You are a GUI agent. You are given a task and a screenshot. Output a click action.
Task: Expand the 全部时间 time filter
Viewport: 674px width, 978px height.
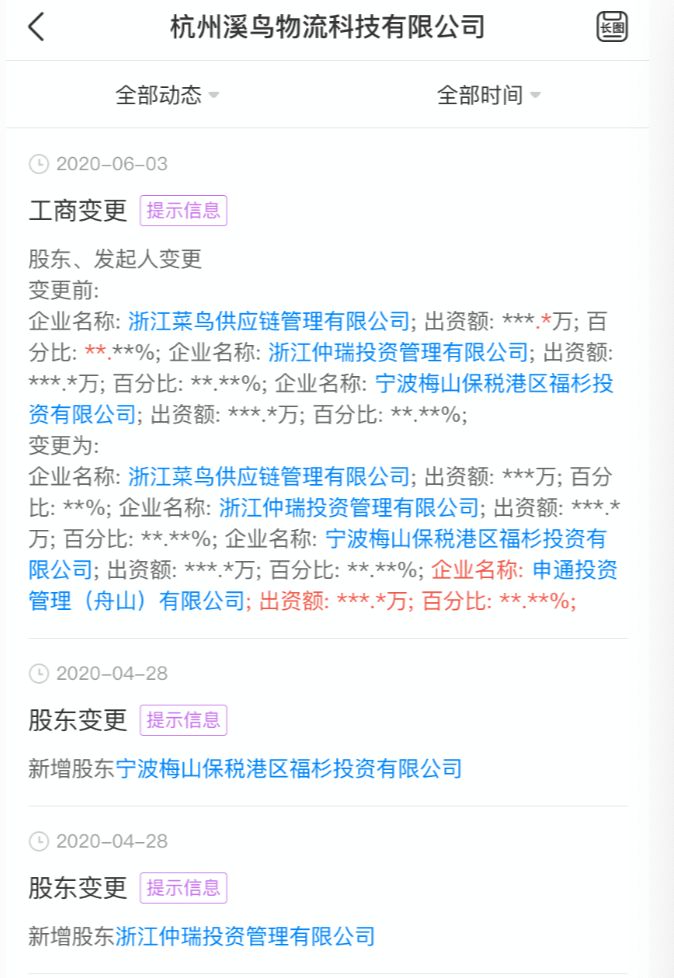point(488,95)
